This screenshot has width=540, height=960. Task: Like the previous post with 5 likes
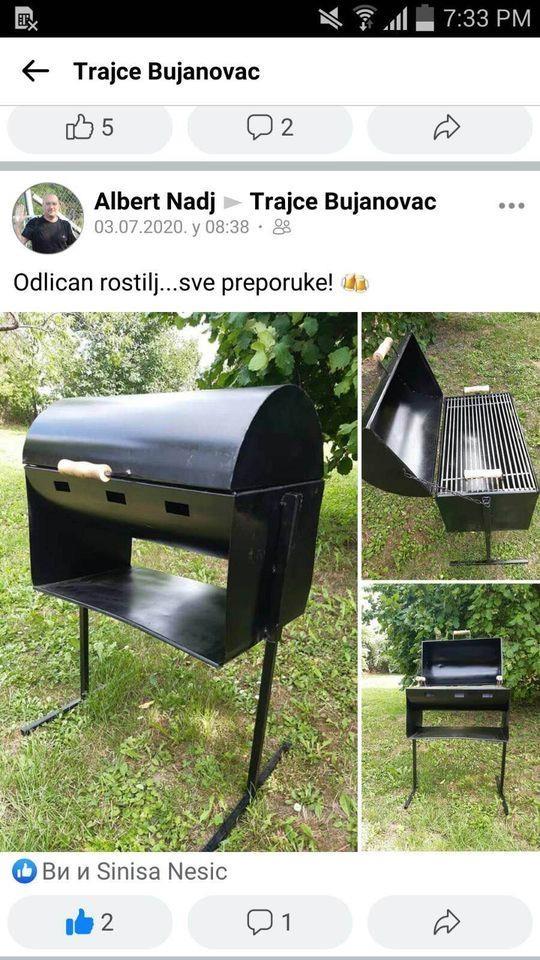[89, 128]
